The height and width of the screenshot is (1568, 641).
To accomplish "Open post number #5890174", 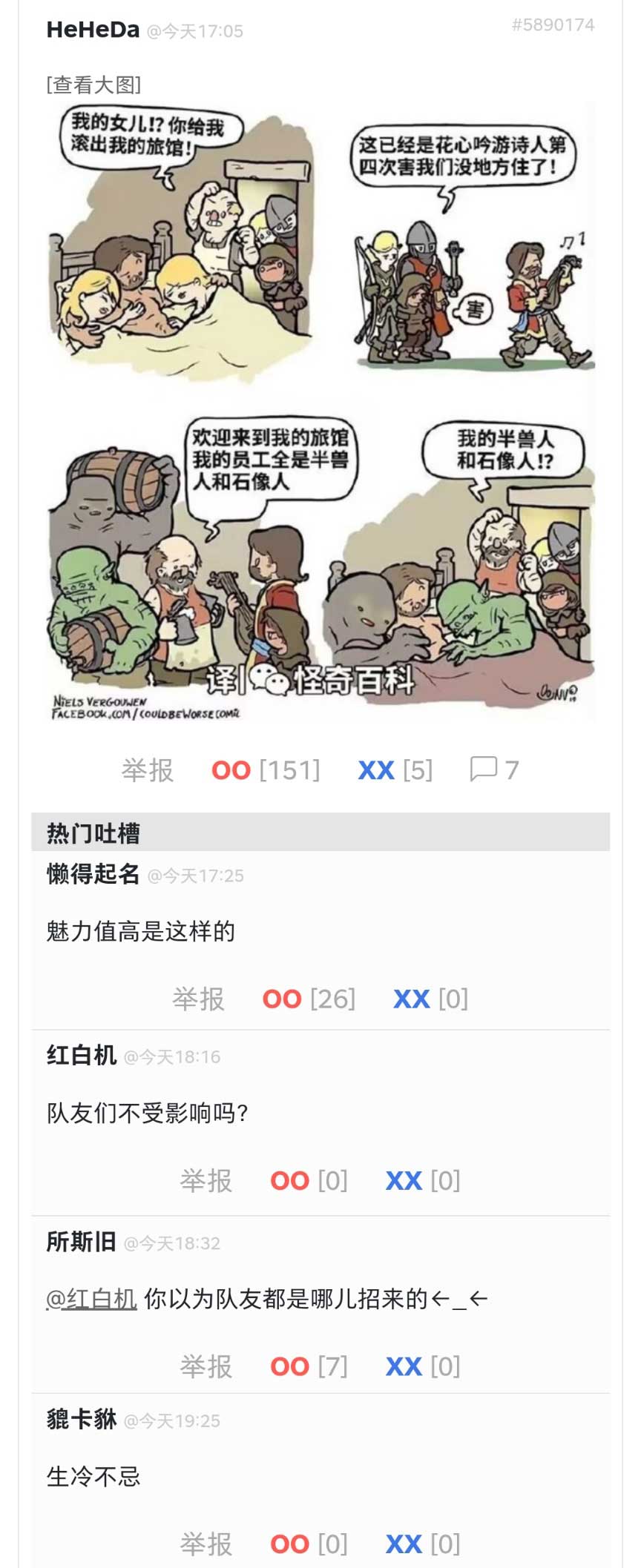I will [x=553, y=25].
